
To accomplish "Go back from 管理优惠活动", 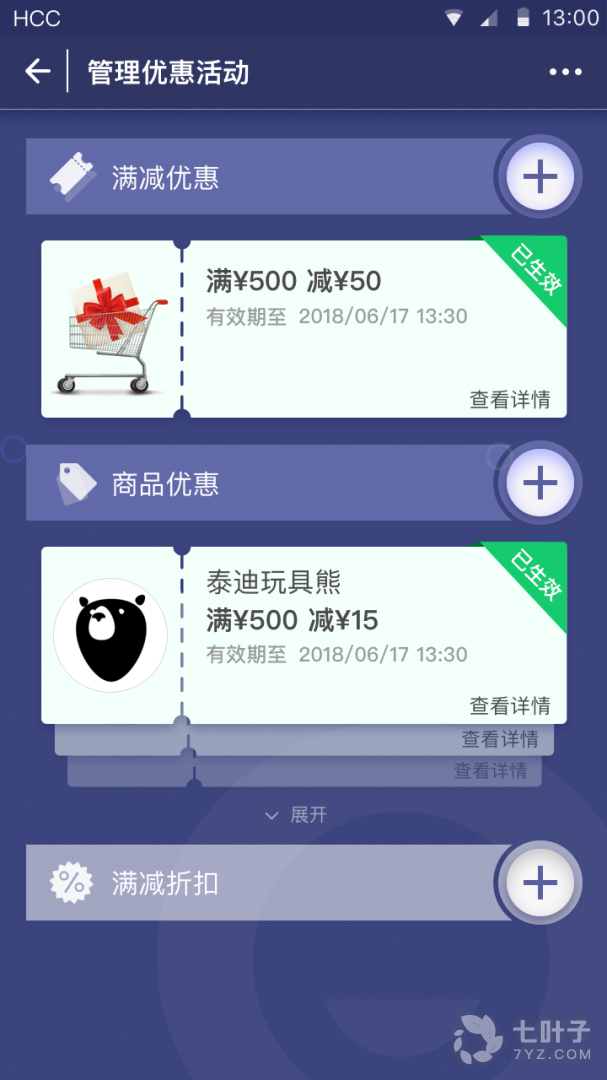I will (x=38, y=72).
